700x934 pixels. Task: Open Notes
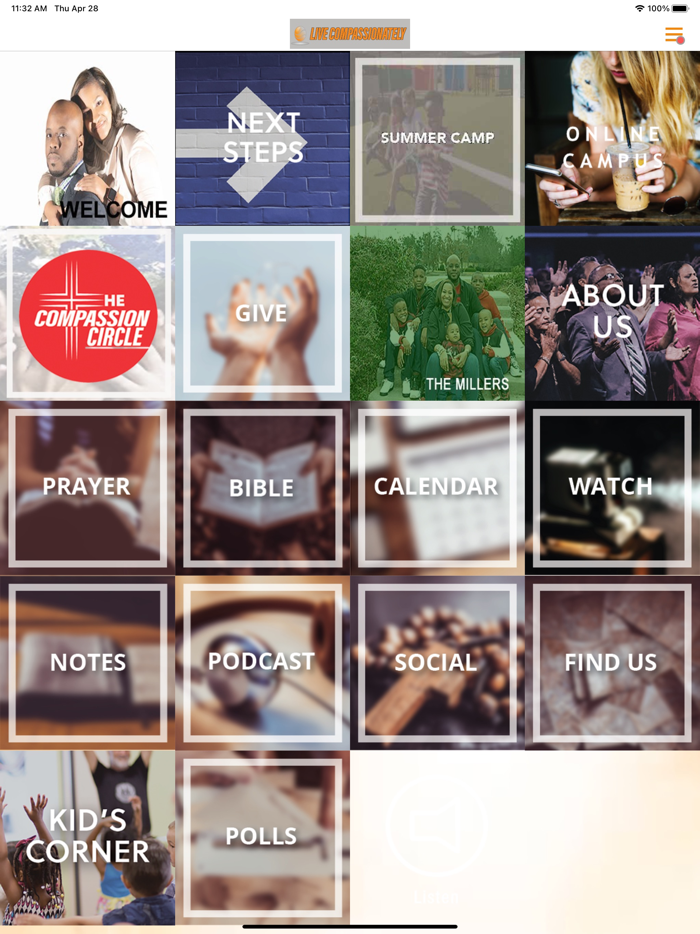(x=87, y=663)
